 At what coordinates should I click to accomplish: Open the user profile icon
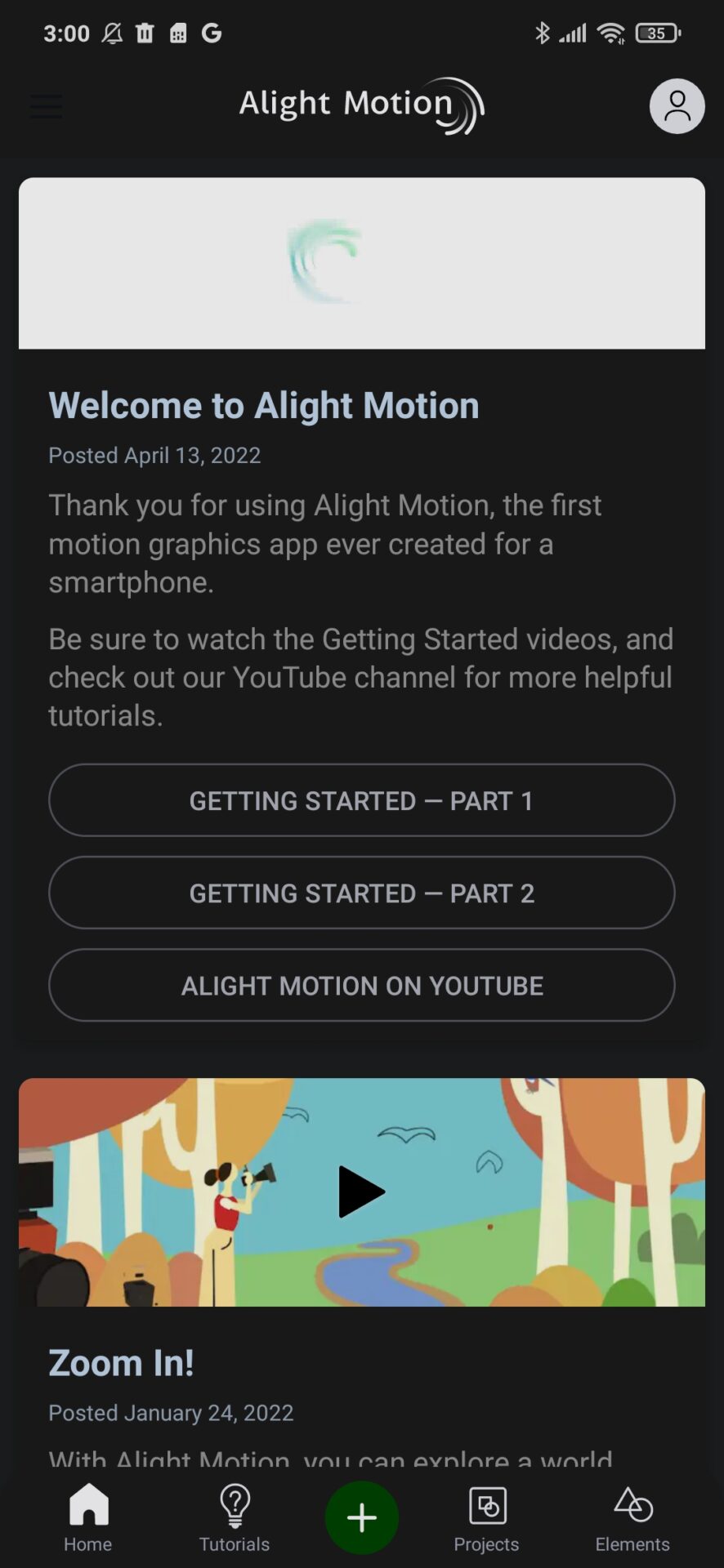click(677, 106)
